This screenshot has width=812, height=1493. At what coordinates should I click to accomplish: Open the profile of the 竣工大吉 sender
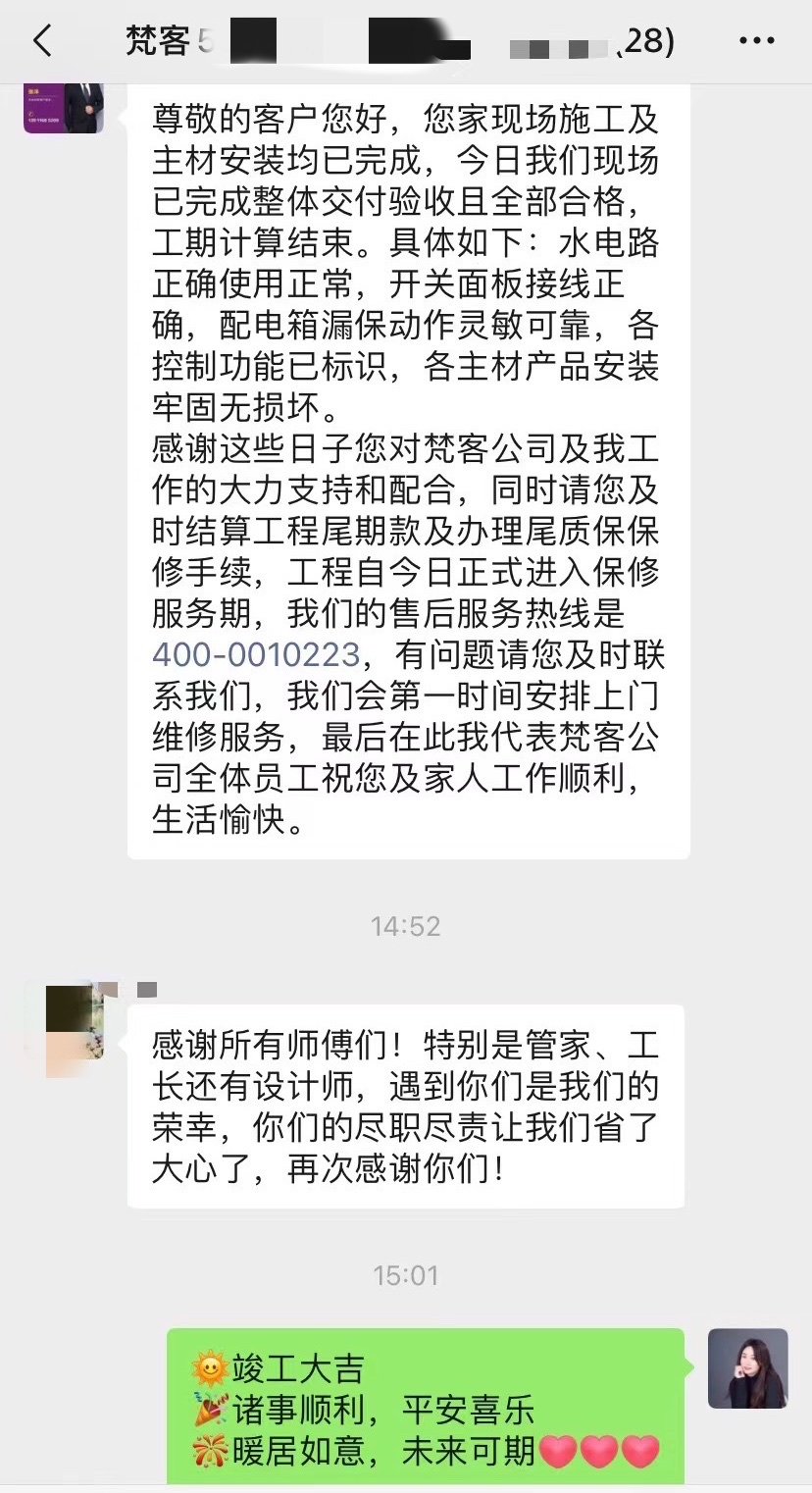[x=747, y=1368]
